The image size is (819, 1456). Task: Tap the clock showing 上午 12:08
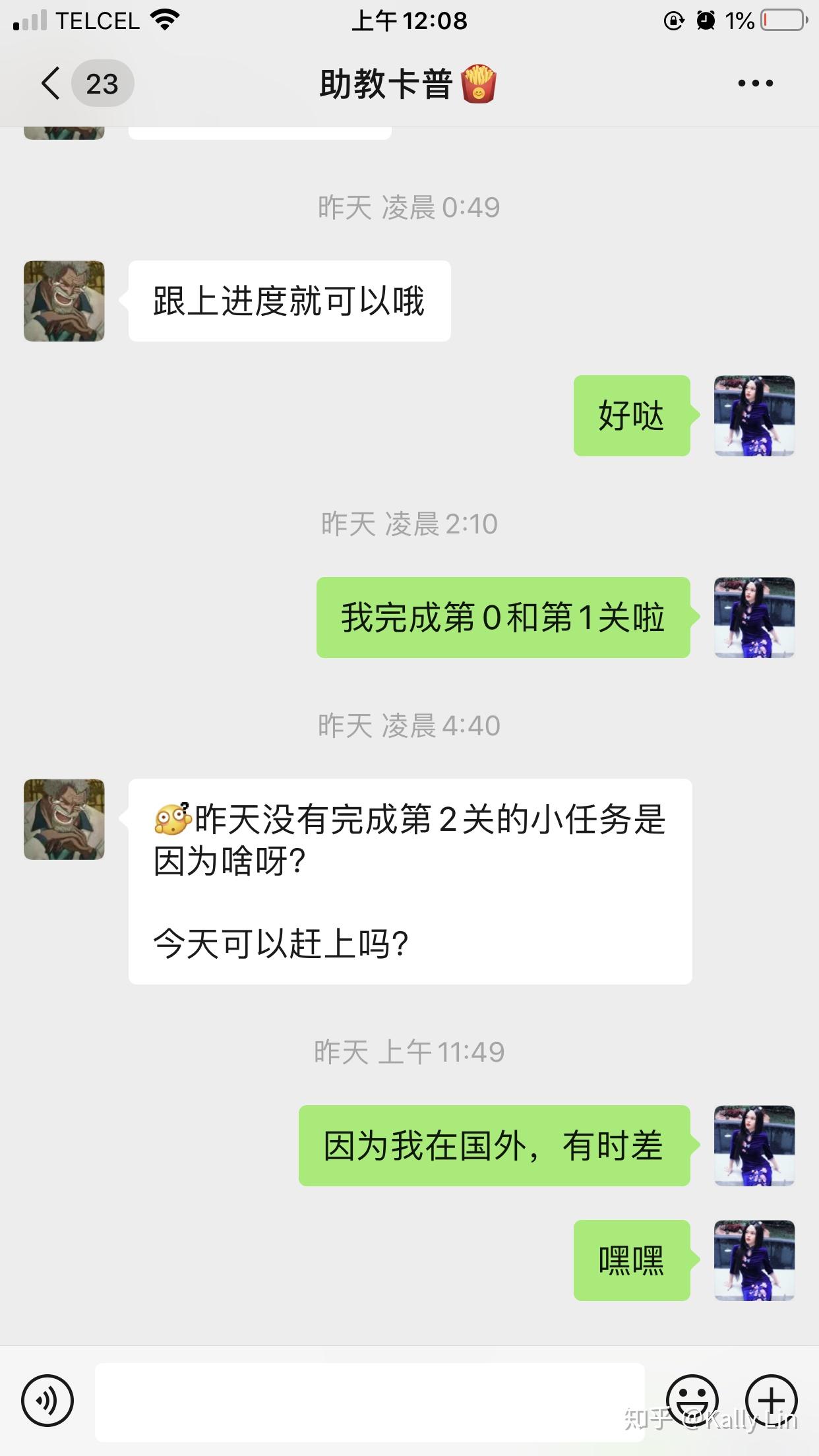tap(409, 20)
